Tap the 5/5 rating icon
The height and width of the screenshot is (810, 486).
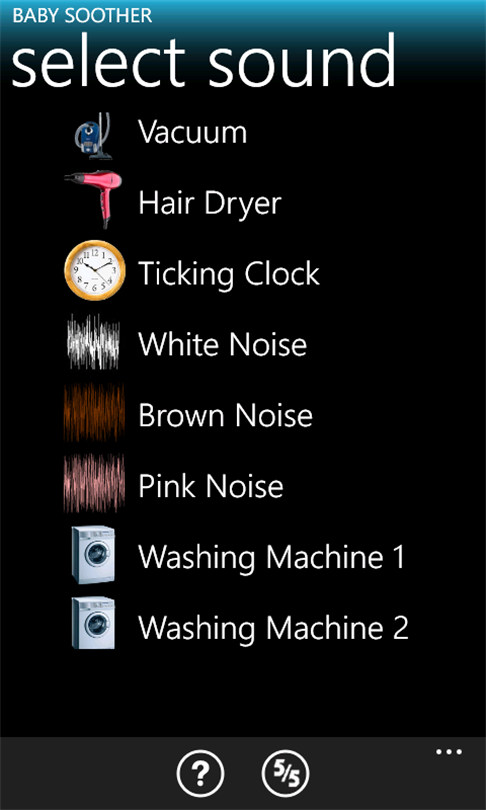pyautogui.click(x=285, y=774)
